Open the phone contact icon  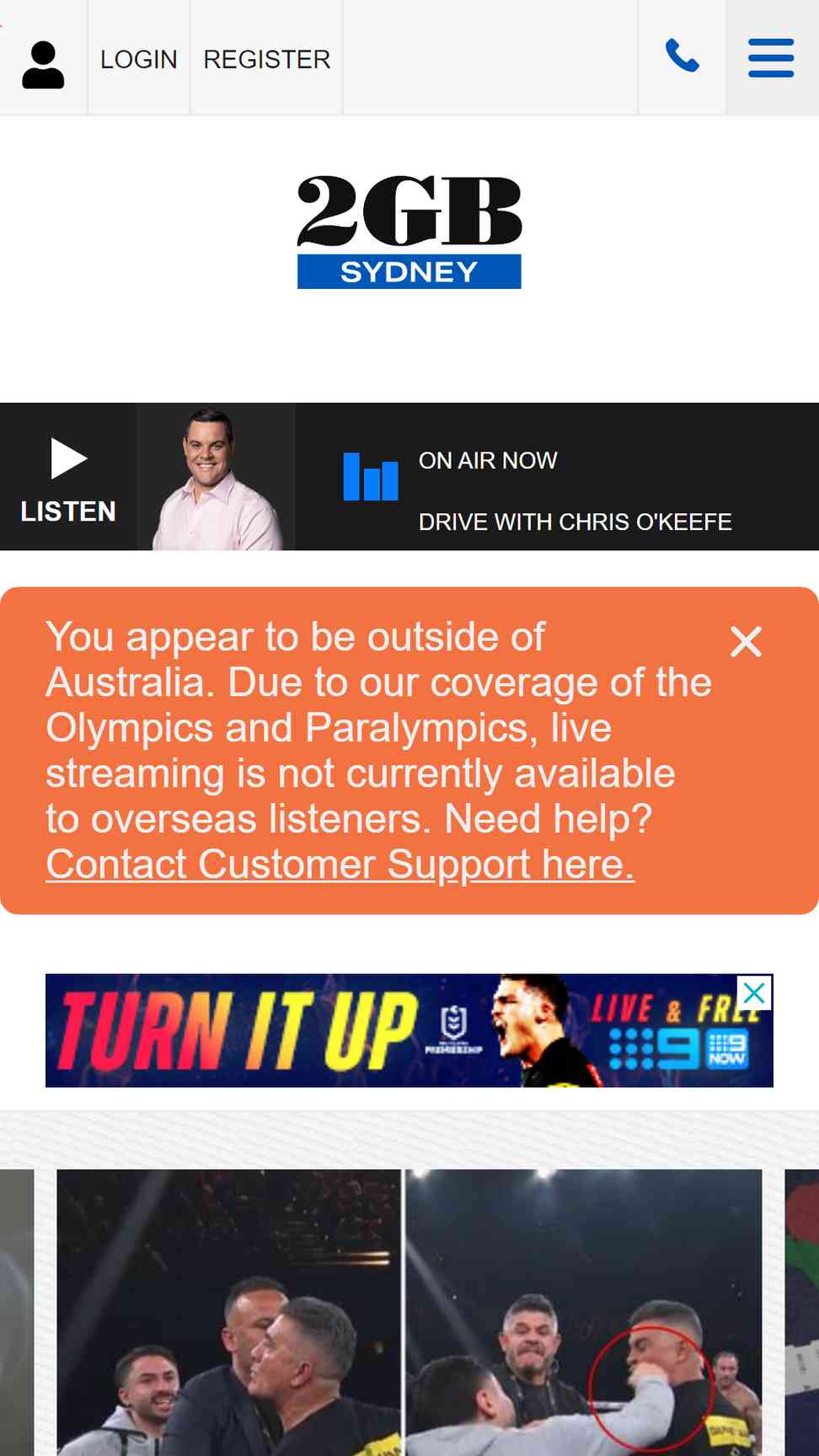click(682, 56)
